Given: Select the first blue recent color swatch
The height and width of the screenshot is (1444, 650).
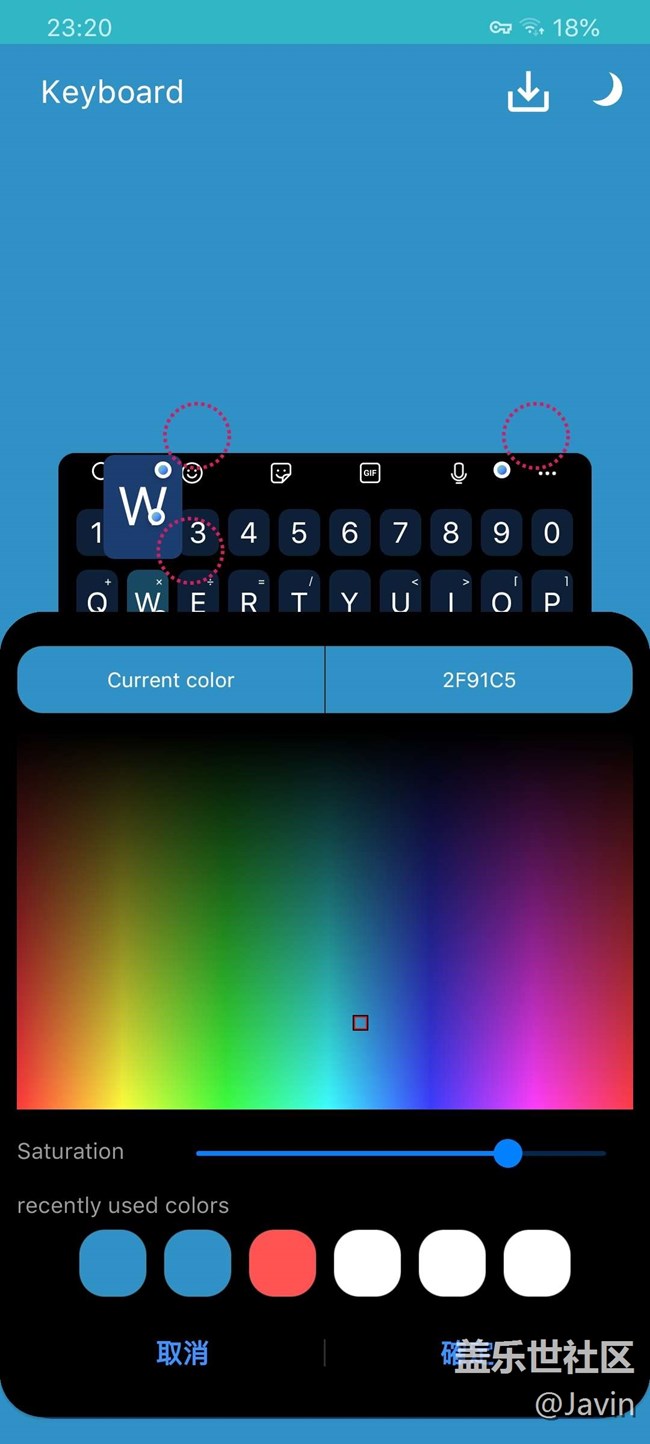Looking at the screenshot, I should pos(113,1263).
